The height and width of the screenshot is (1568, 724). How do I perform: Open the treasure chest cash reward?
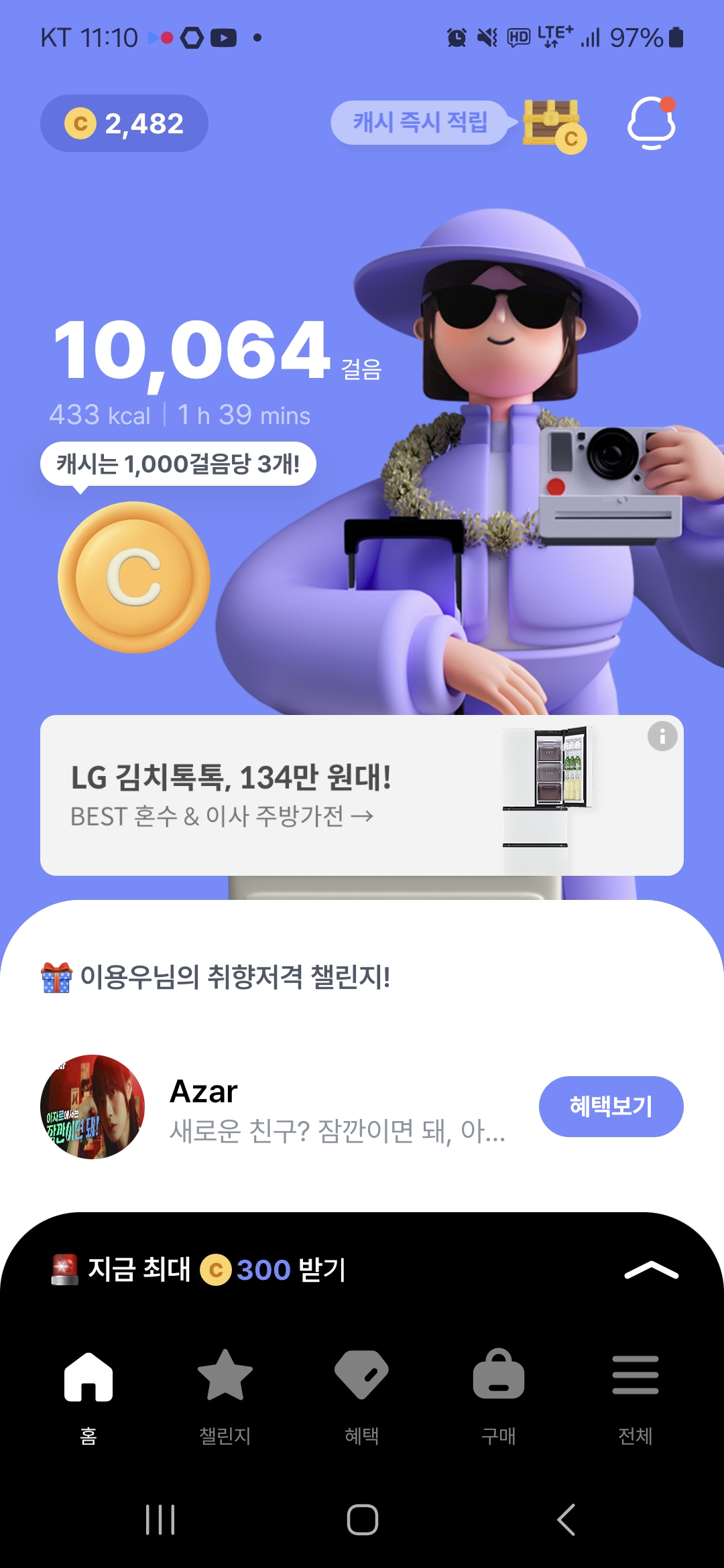(x=552, y=125)
